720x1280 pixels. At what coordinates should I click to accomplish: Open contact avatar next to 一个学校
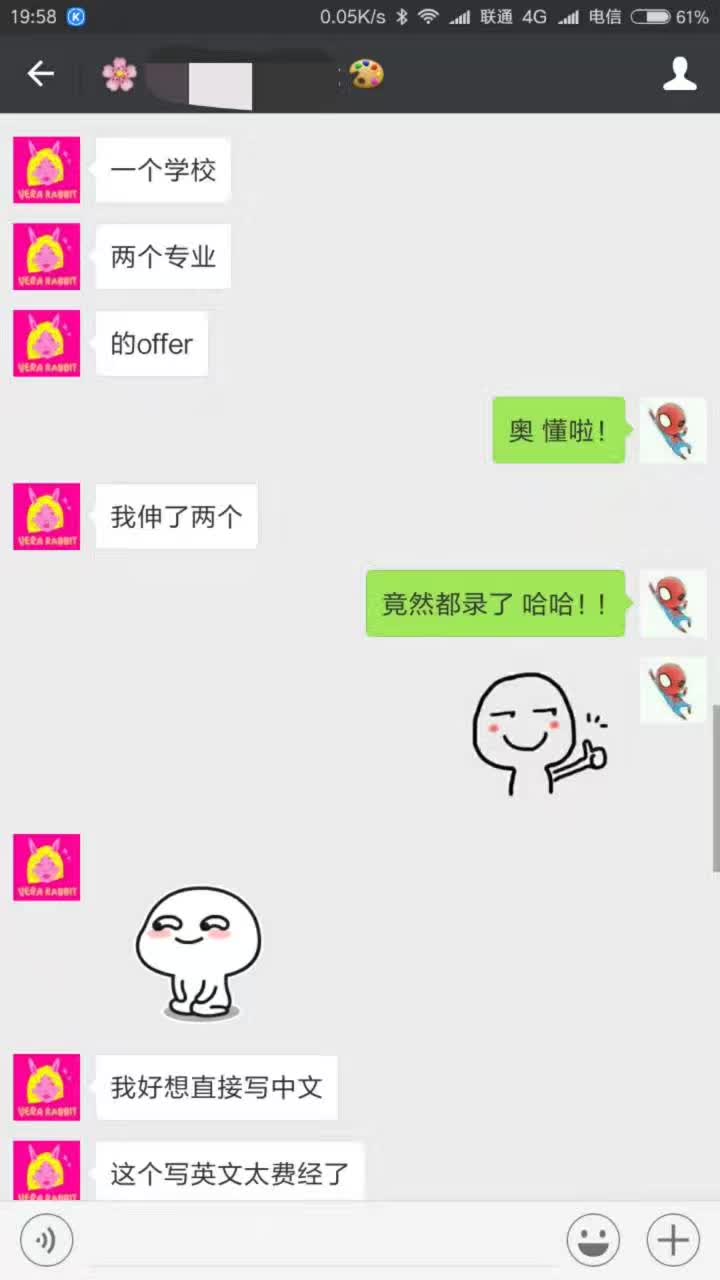[46, 170]
